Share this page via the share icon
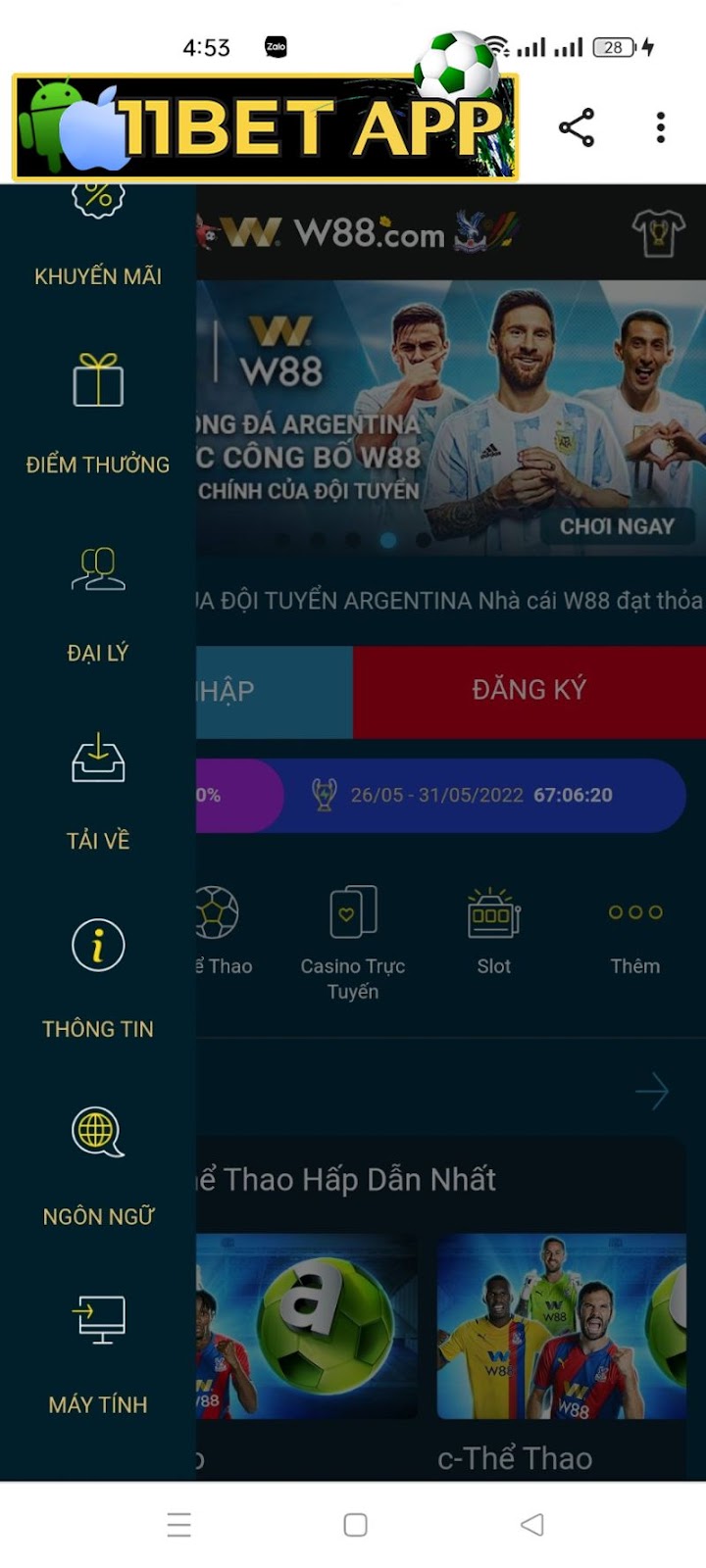706x1568 pixels. (x=577, y=127)
